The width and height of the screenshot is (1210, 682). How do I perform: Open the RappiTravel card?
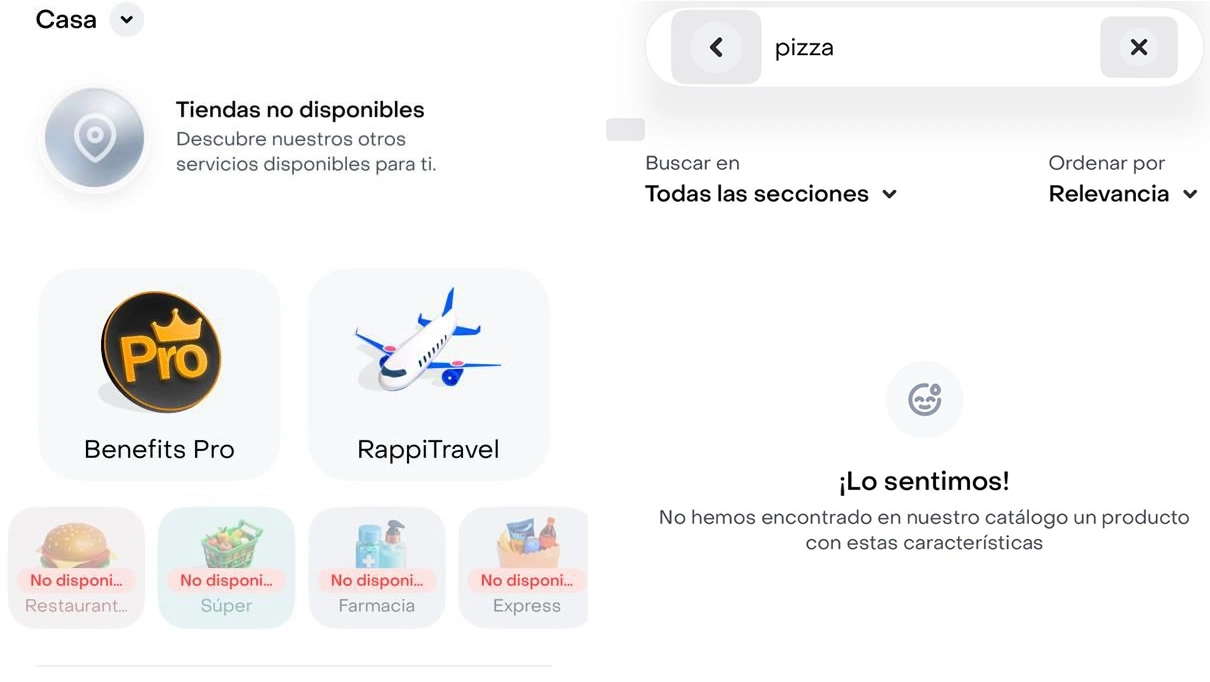(428, 373)
